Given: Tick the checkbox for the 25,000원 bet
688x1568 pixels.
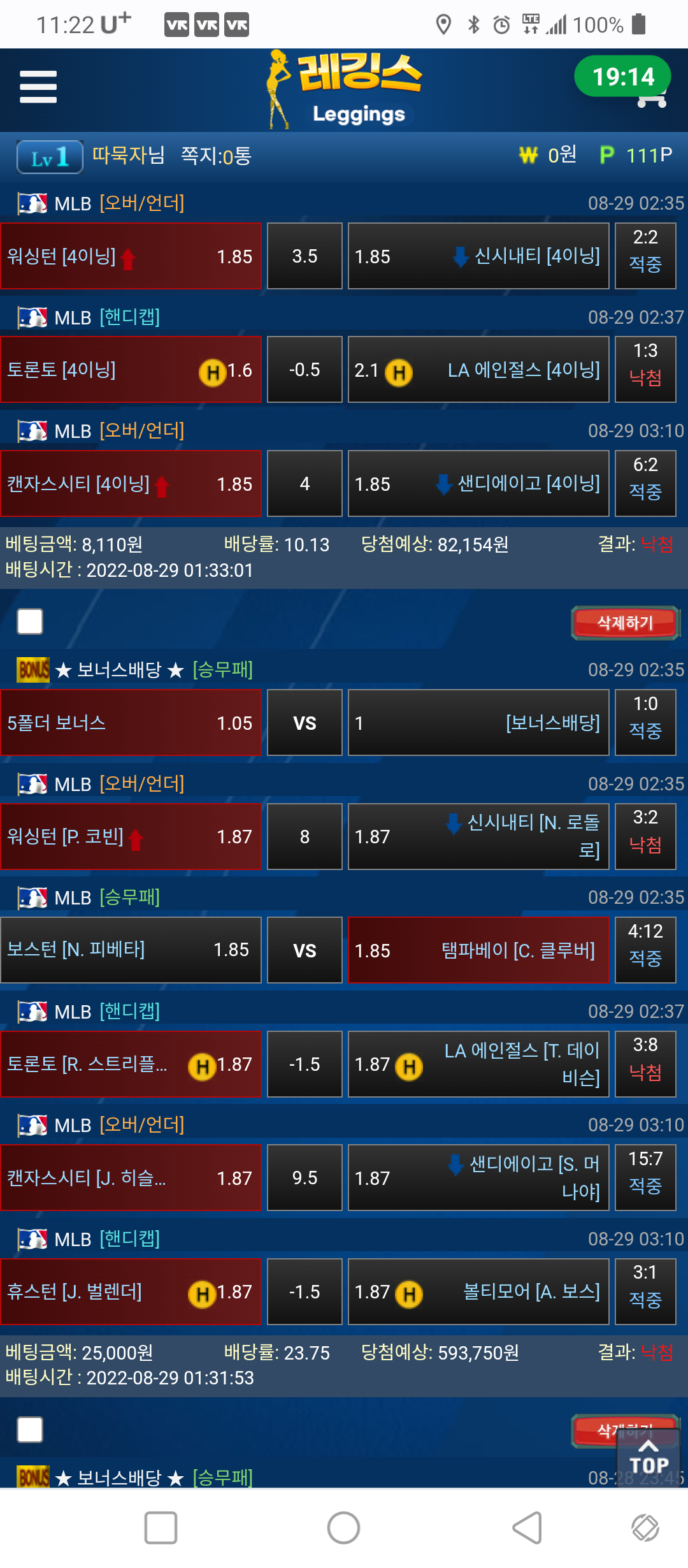Looking at the screenshot, I should [x=30, y=1430].
